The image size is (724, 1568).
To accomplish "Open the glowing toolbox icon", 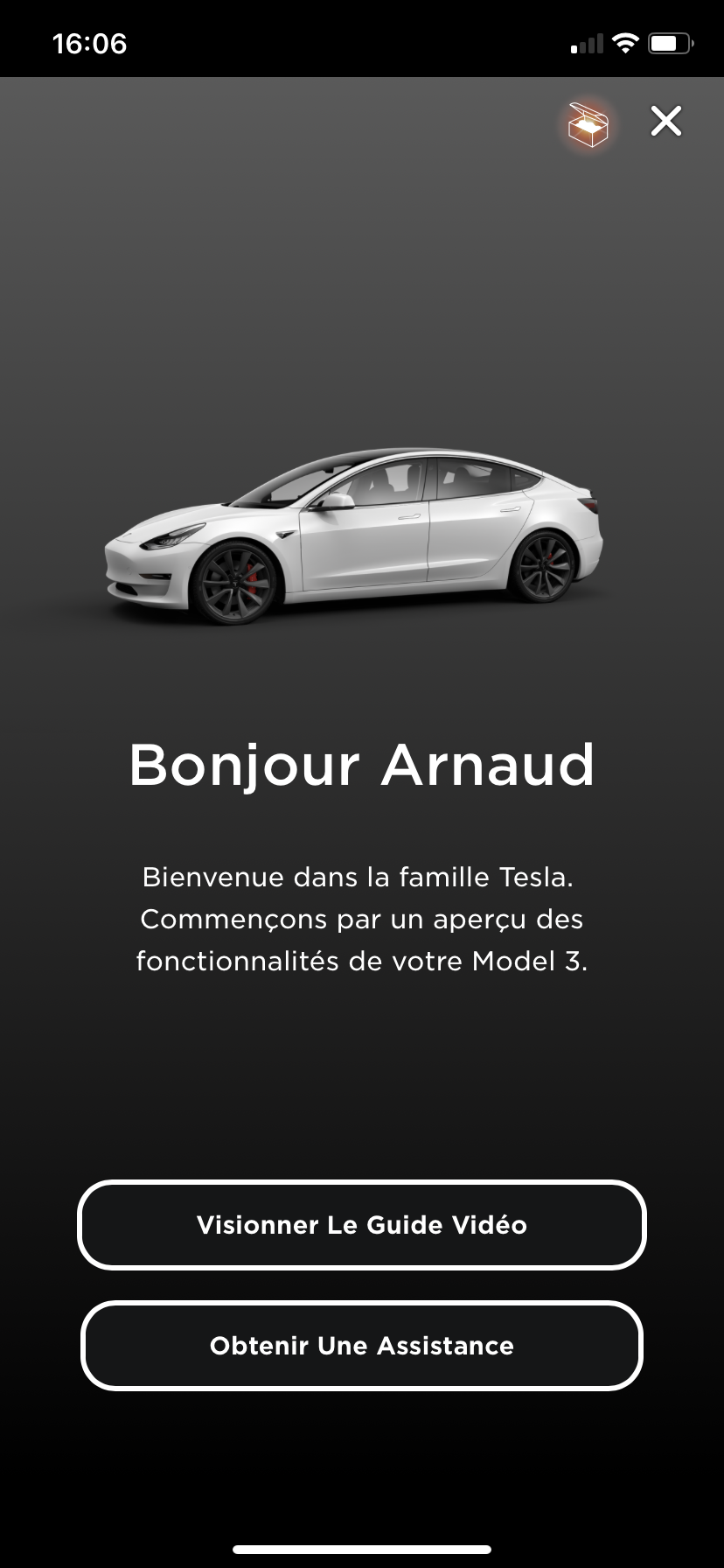I will (588, 124).
